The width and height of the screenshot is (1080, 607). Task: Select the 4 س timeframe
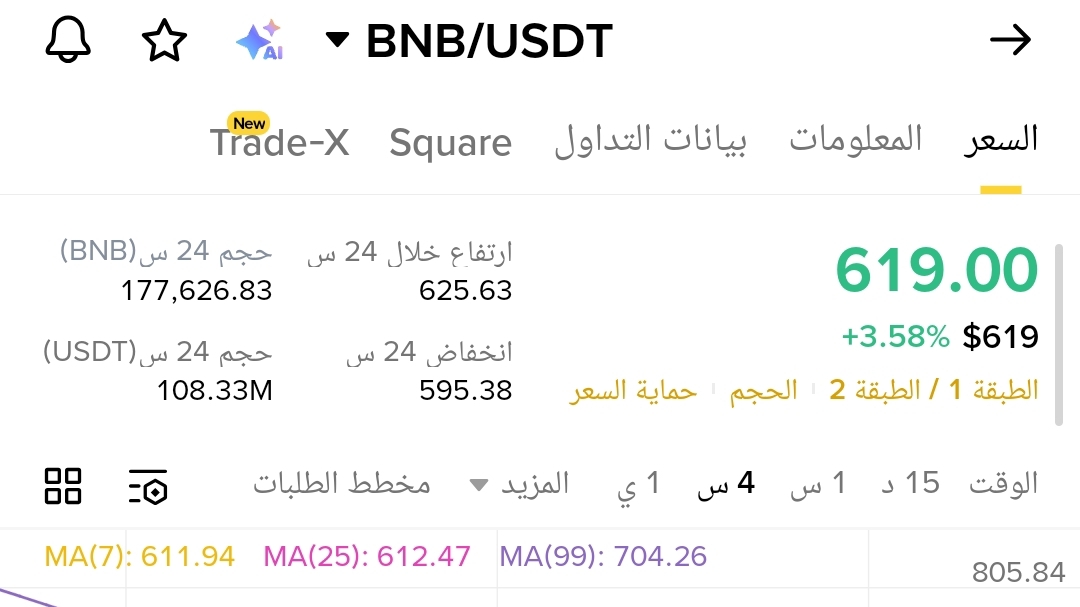[726, 485]
